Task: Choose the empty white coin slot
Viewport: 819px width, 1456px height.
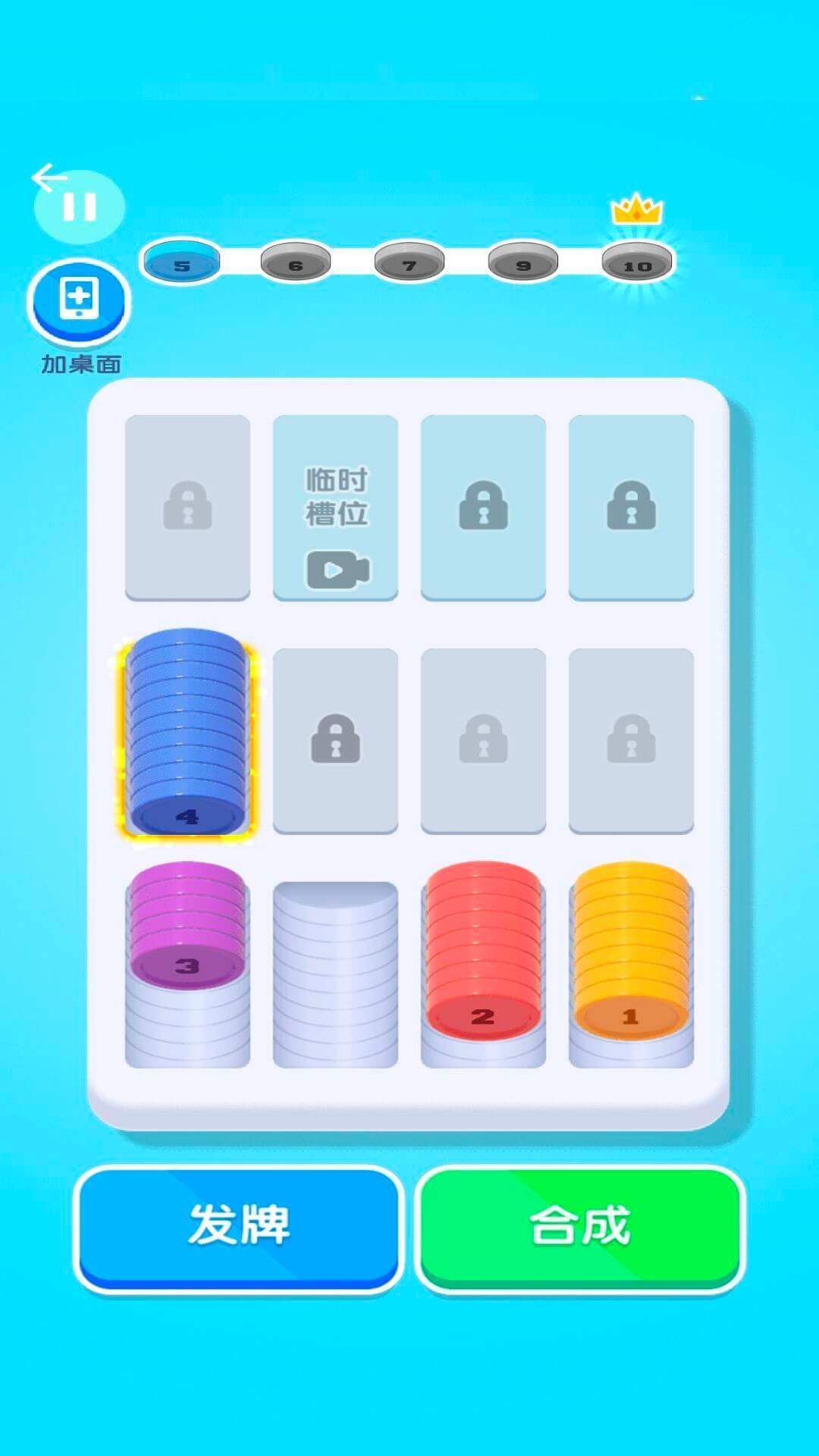Action: tap(335, 974)
